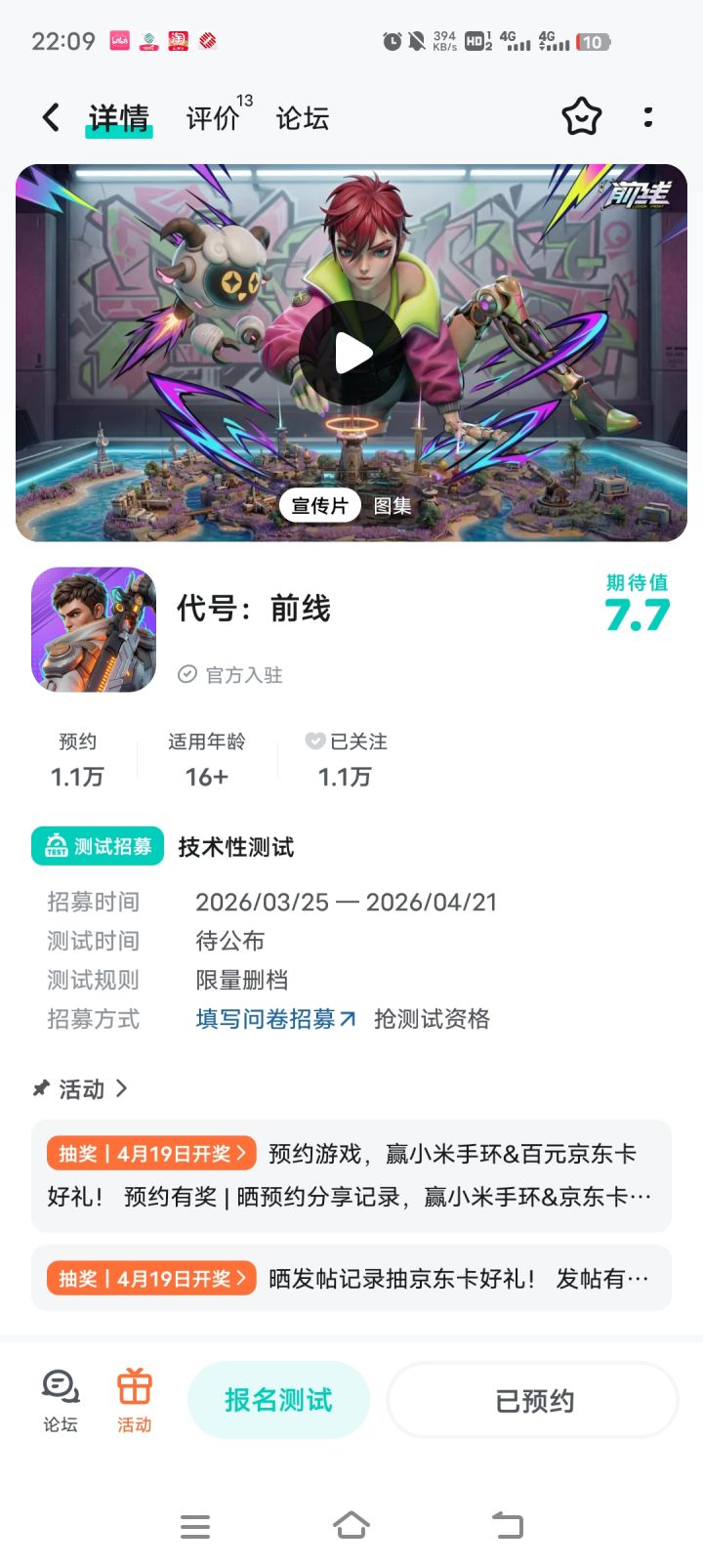Screen dimensions: 703x1568
Task: Open the three-dot overflow menu
Action: [647, 116]
